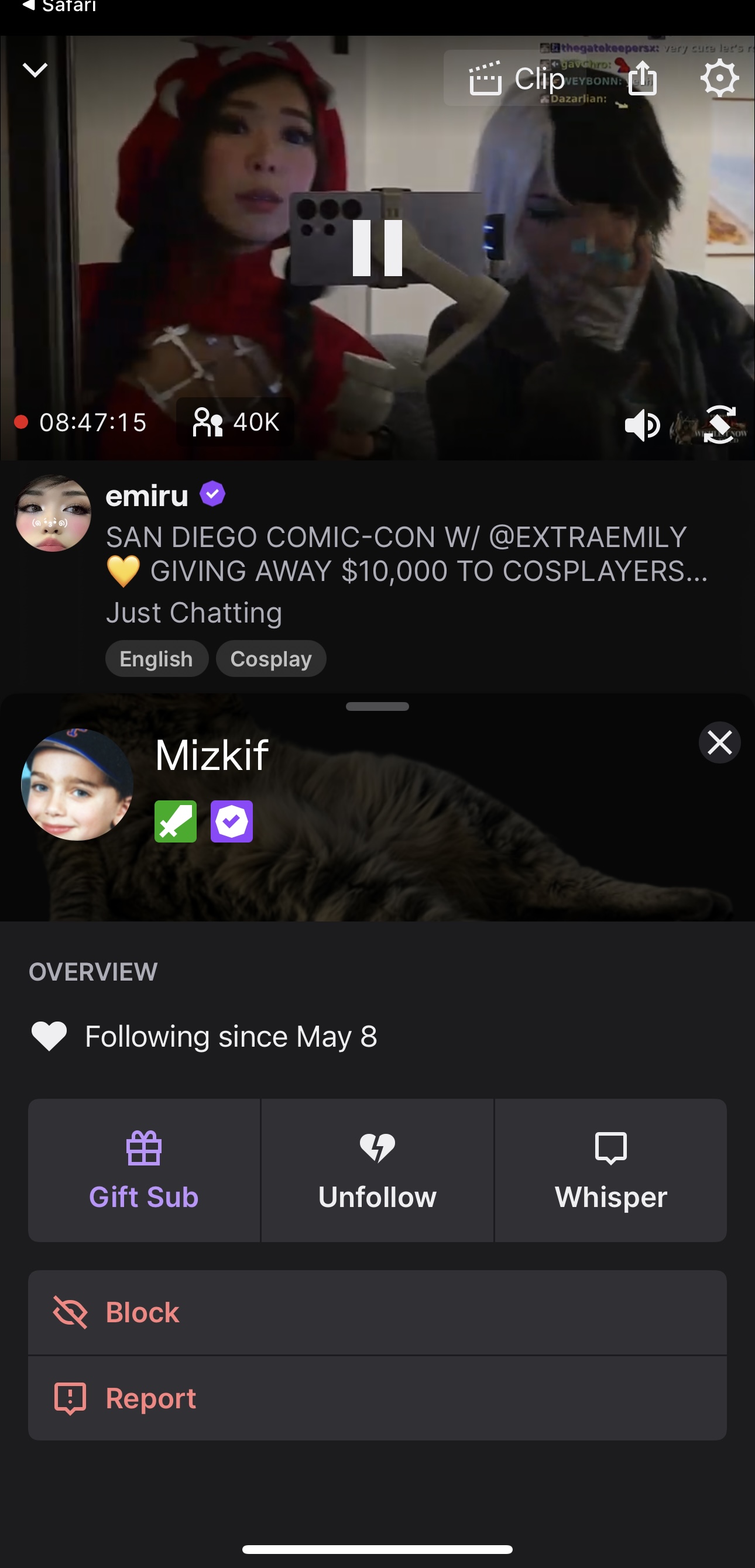Pause the live stream
This screenshot has width=755, height=1568.
(377, 247)
